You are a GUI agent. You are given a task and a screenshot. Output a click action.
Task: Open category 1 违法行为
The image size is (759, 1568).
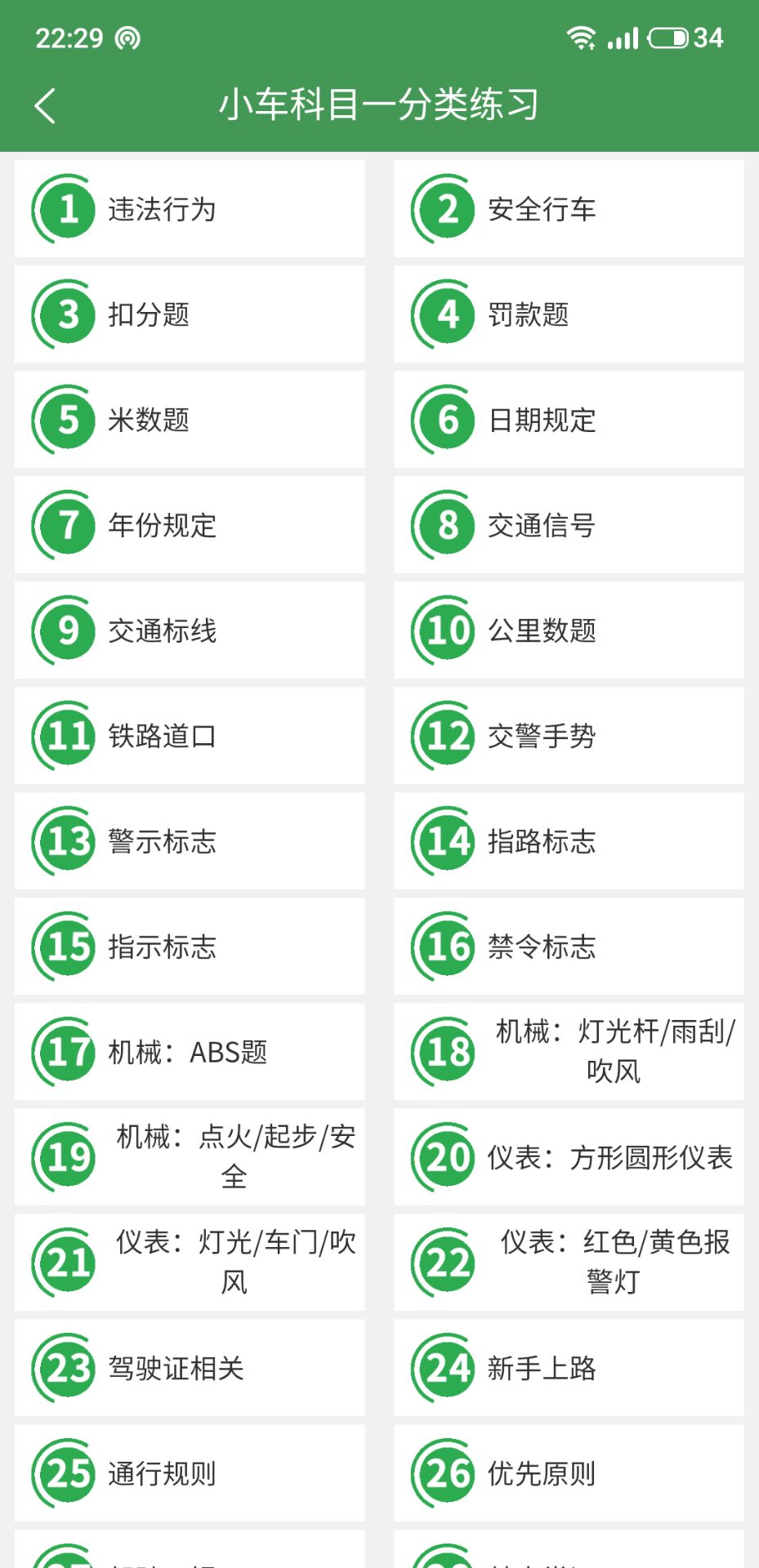190,209
